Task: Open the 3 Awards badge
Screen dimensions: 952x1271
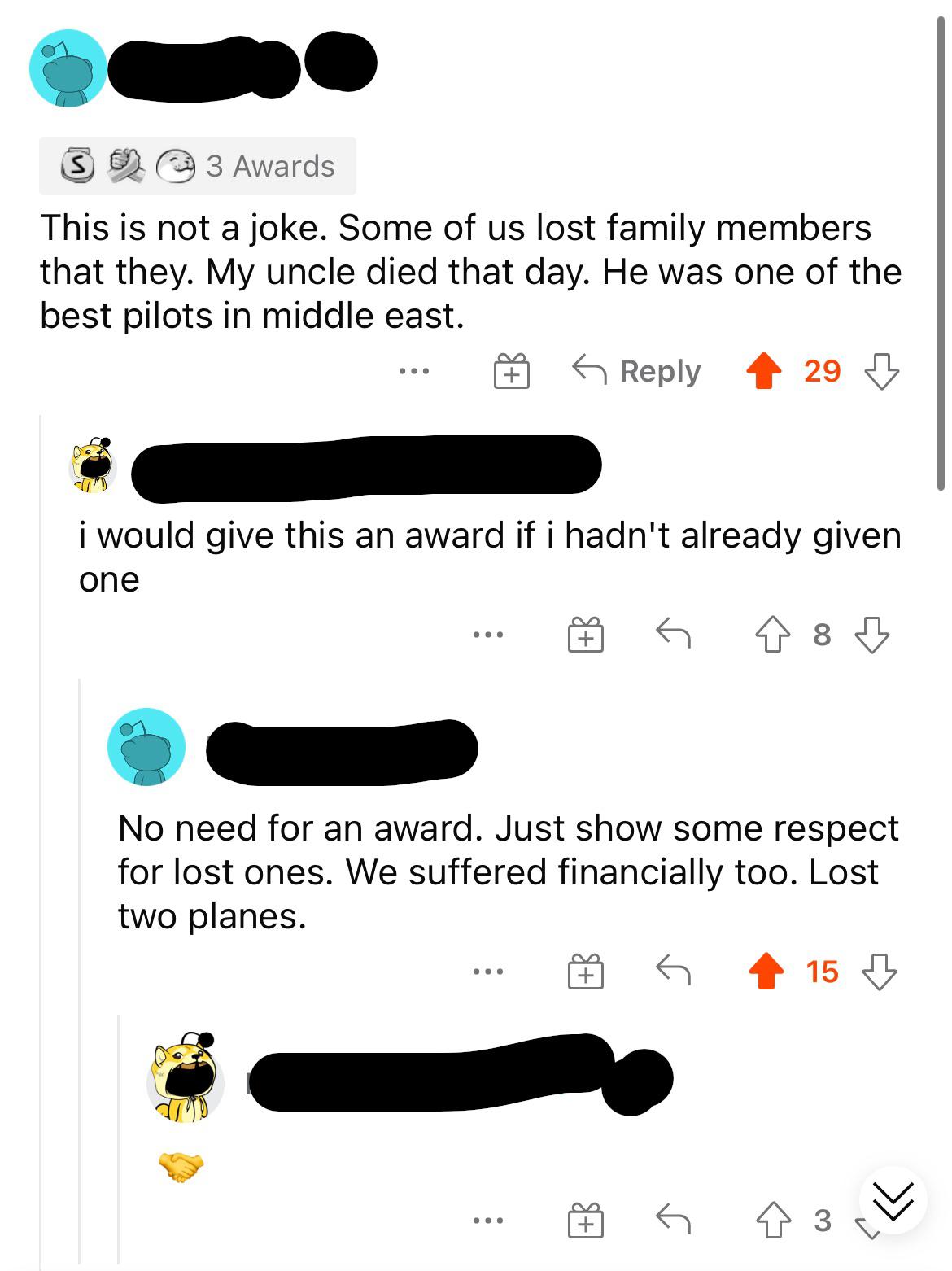Action: pyautogui.click(x=198, y=166)
